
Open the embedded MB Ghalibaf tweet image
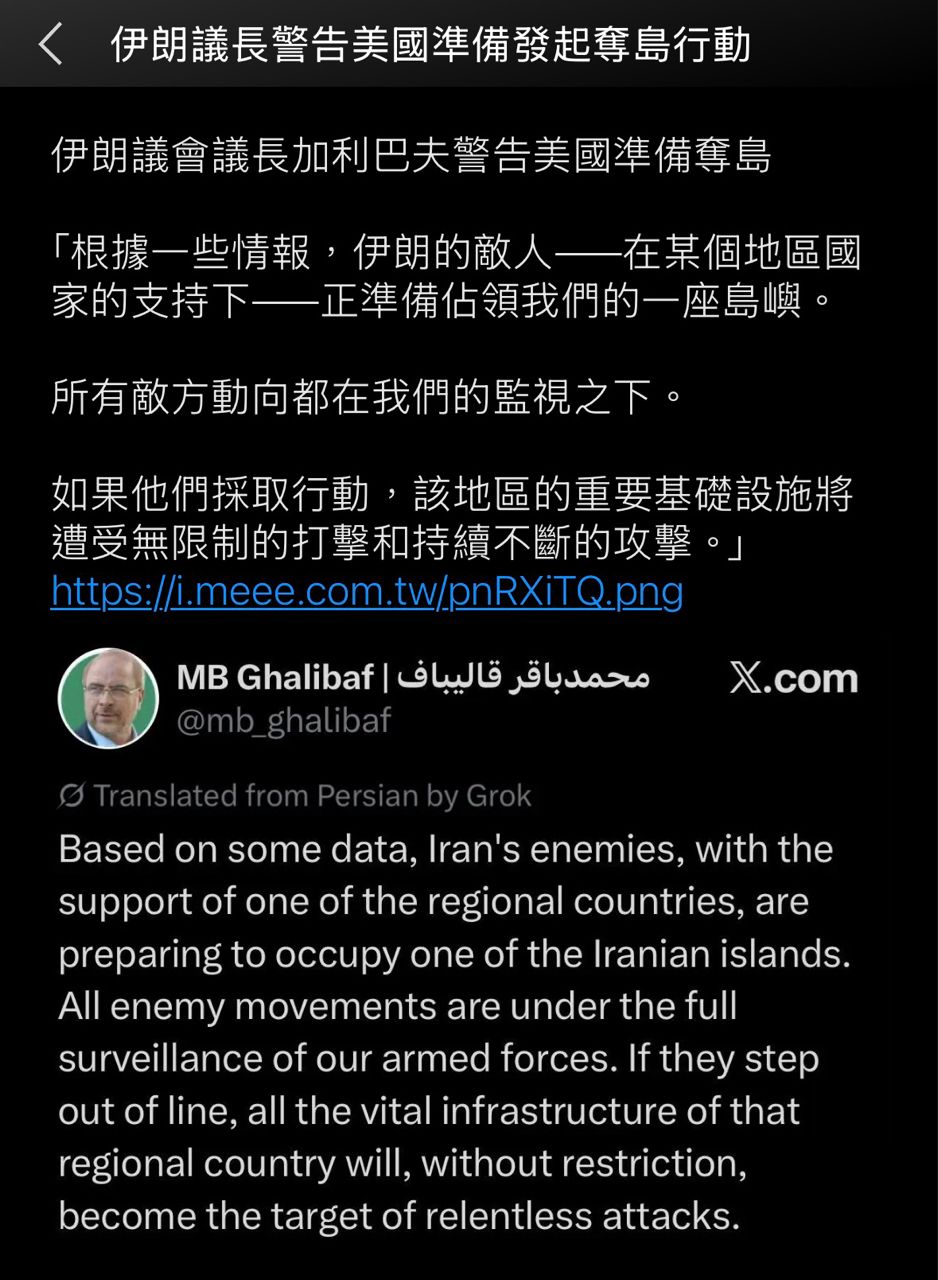[x=458, y=940]
